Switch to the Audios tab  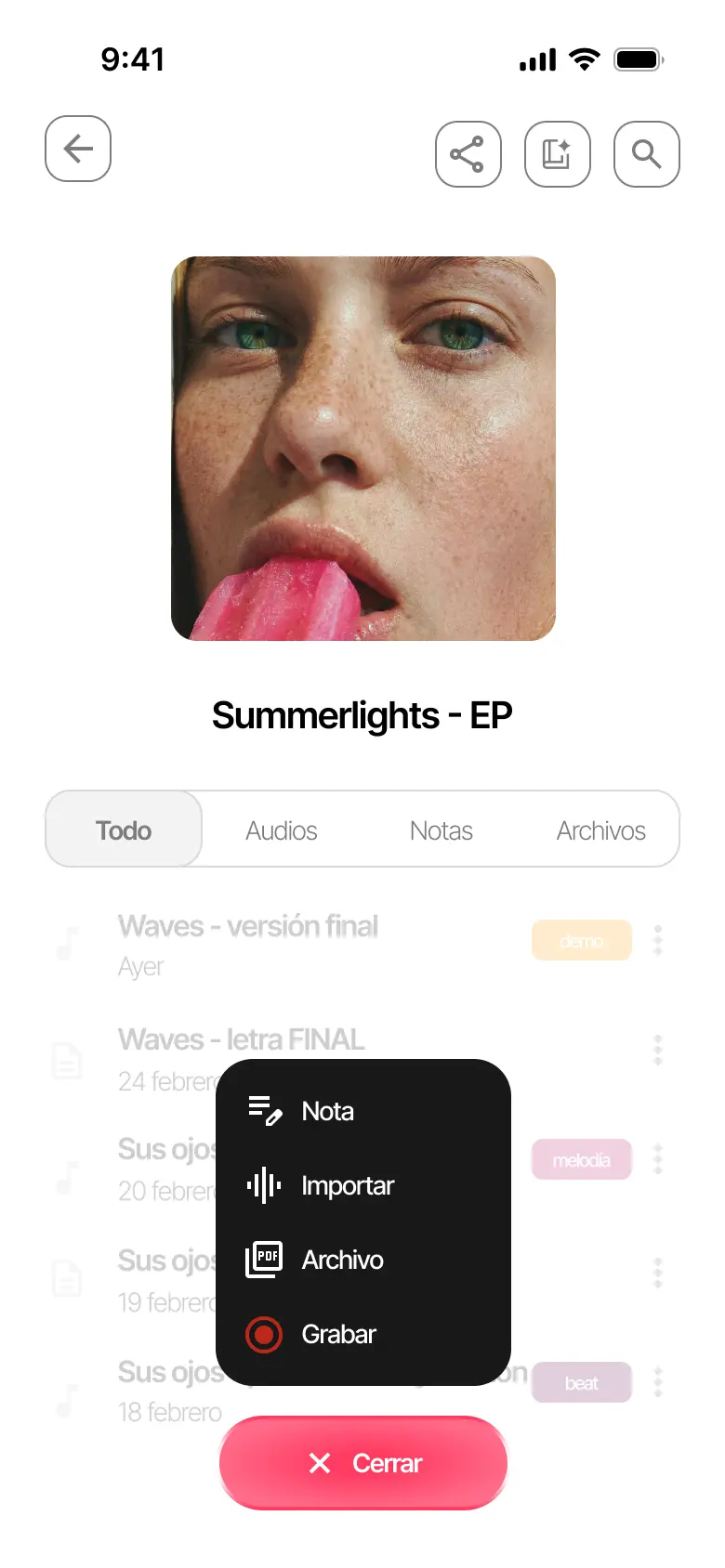(x=282, y=830)
